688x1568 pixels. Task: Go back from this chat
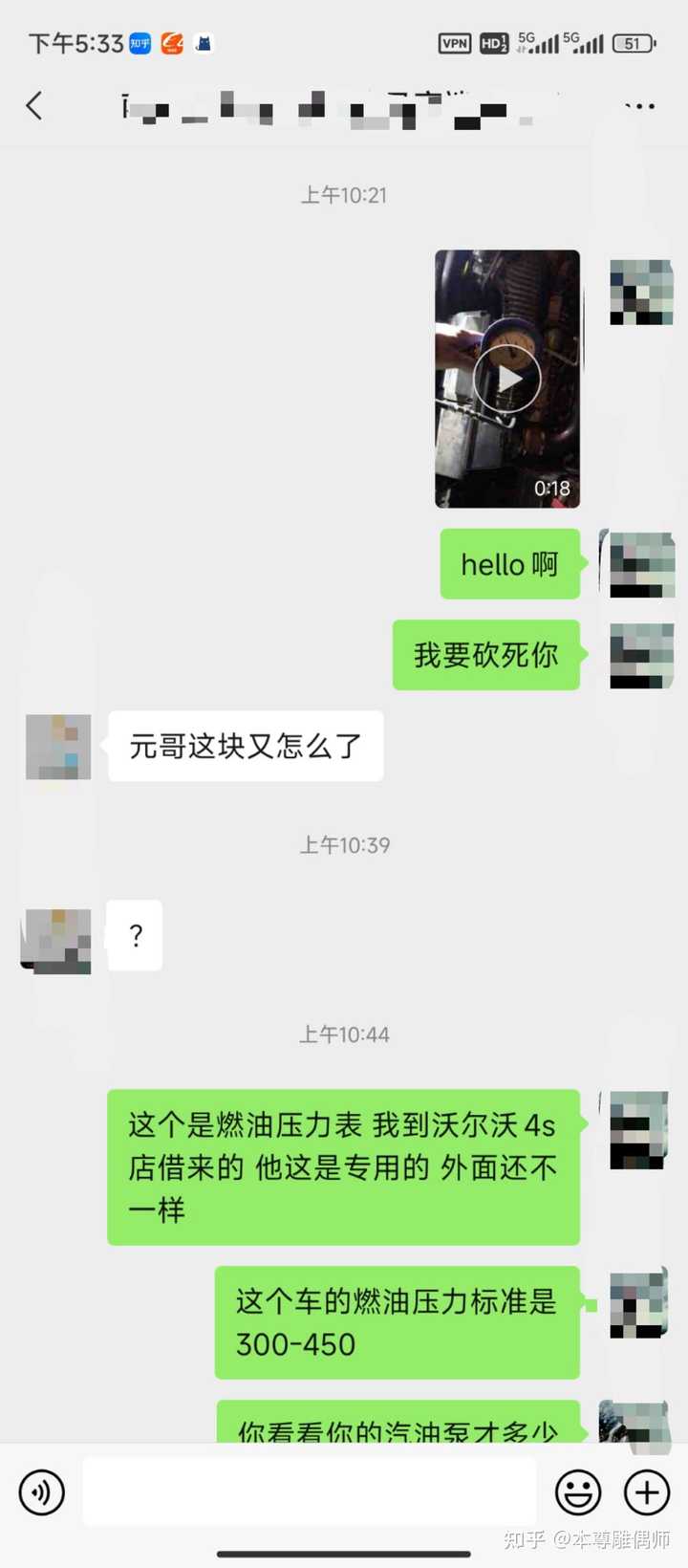point(34,105)
